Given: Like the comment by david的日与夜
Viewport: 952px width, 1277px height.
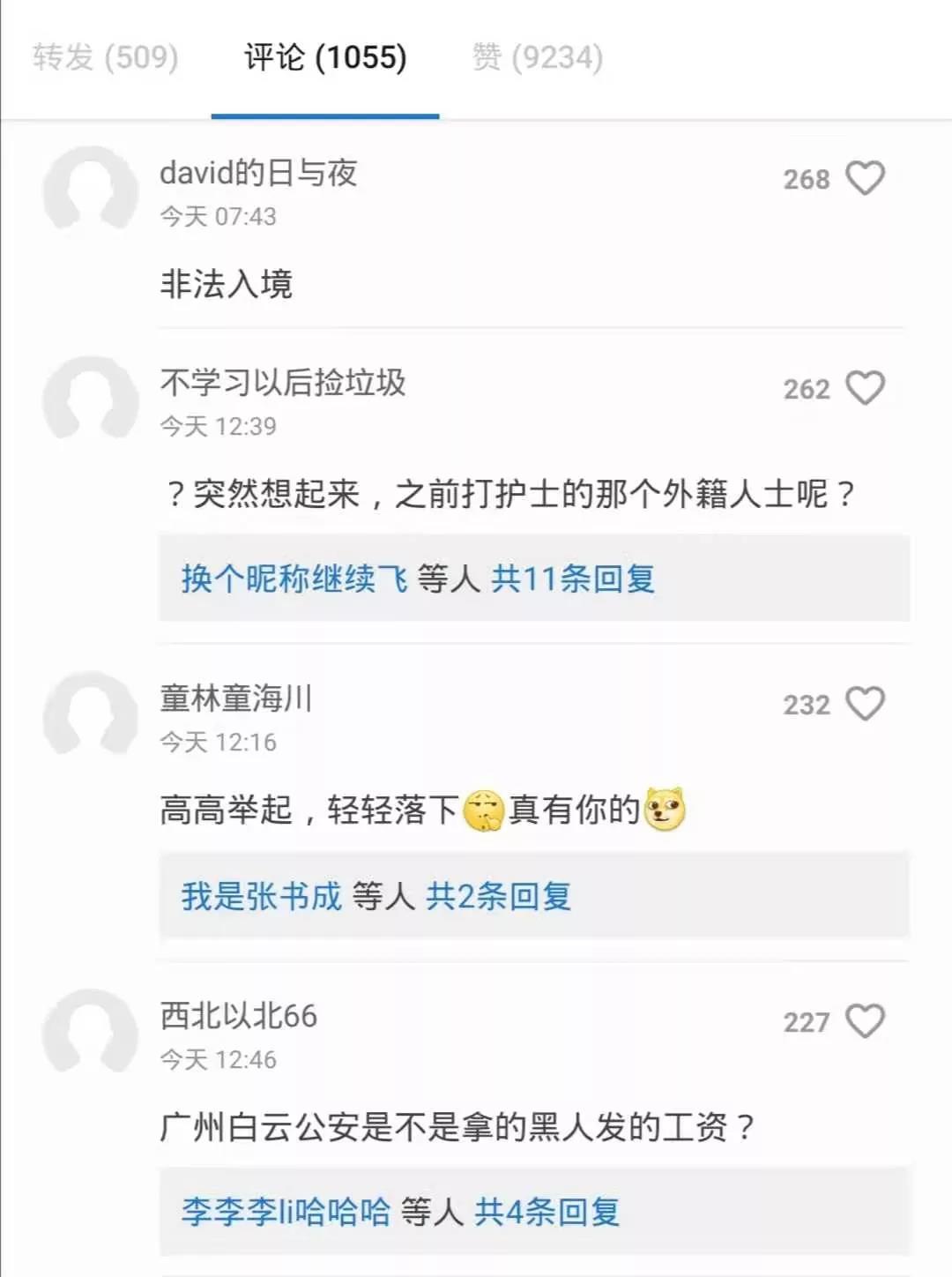Looking at the screenshot, I should (x=865, y=178).
